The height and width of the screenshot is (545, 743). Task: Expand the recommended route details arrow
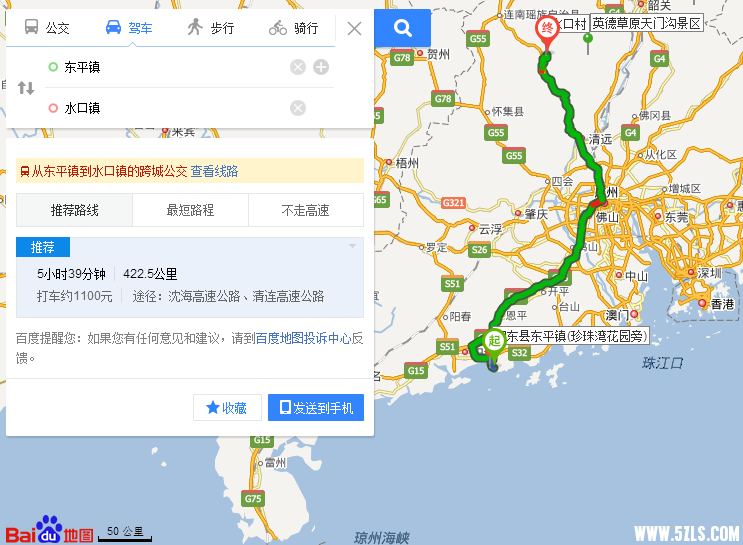click(352, 246)
